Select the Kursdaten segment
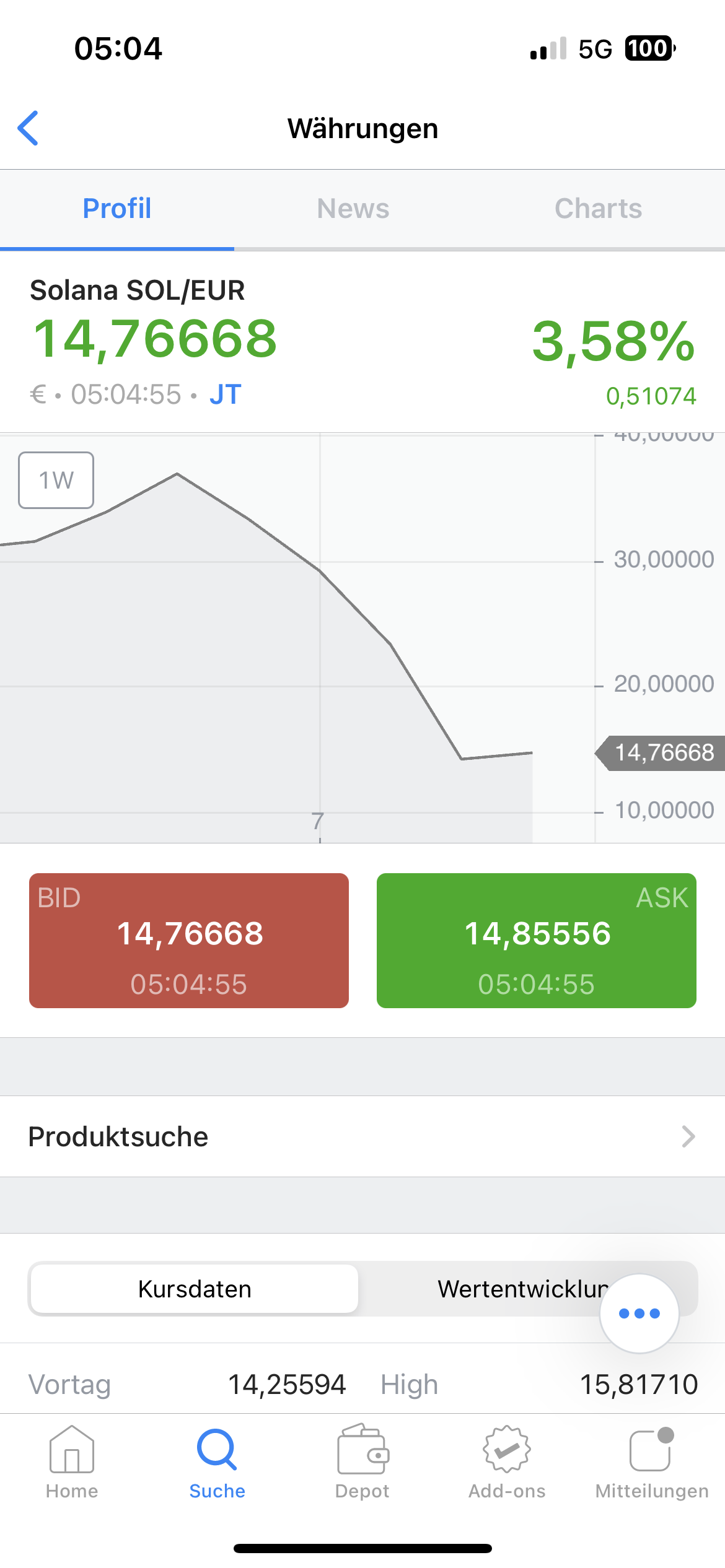This screenshot has height=1568, width=725. [x=195, y=1289]
